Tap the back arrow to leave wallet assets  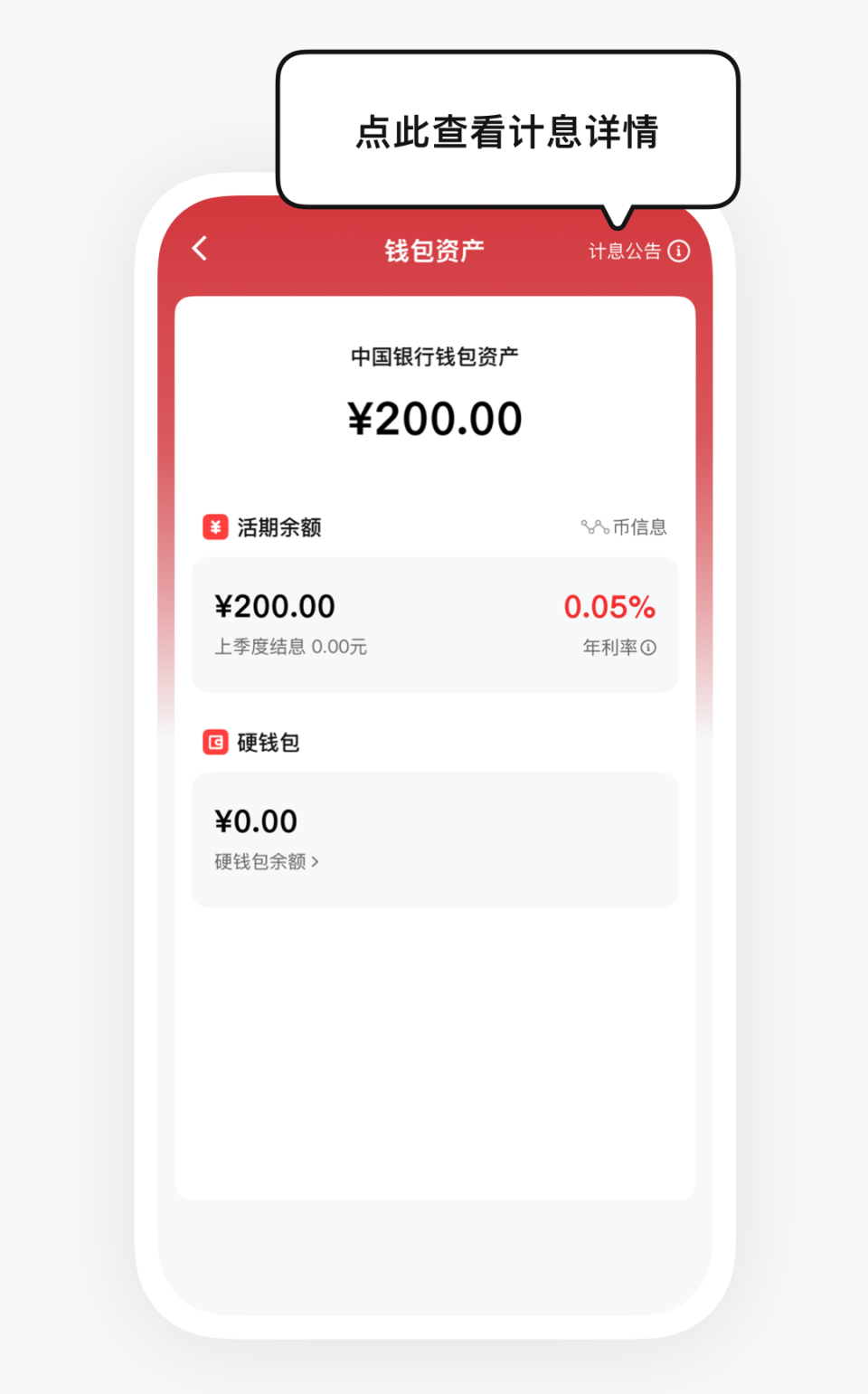coord(200,249)
